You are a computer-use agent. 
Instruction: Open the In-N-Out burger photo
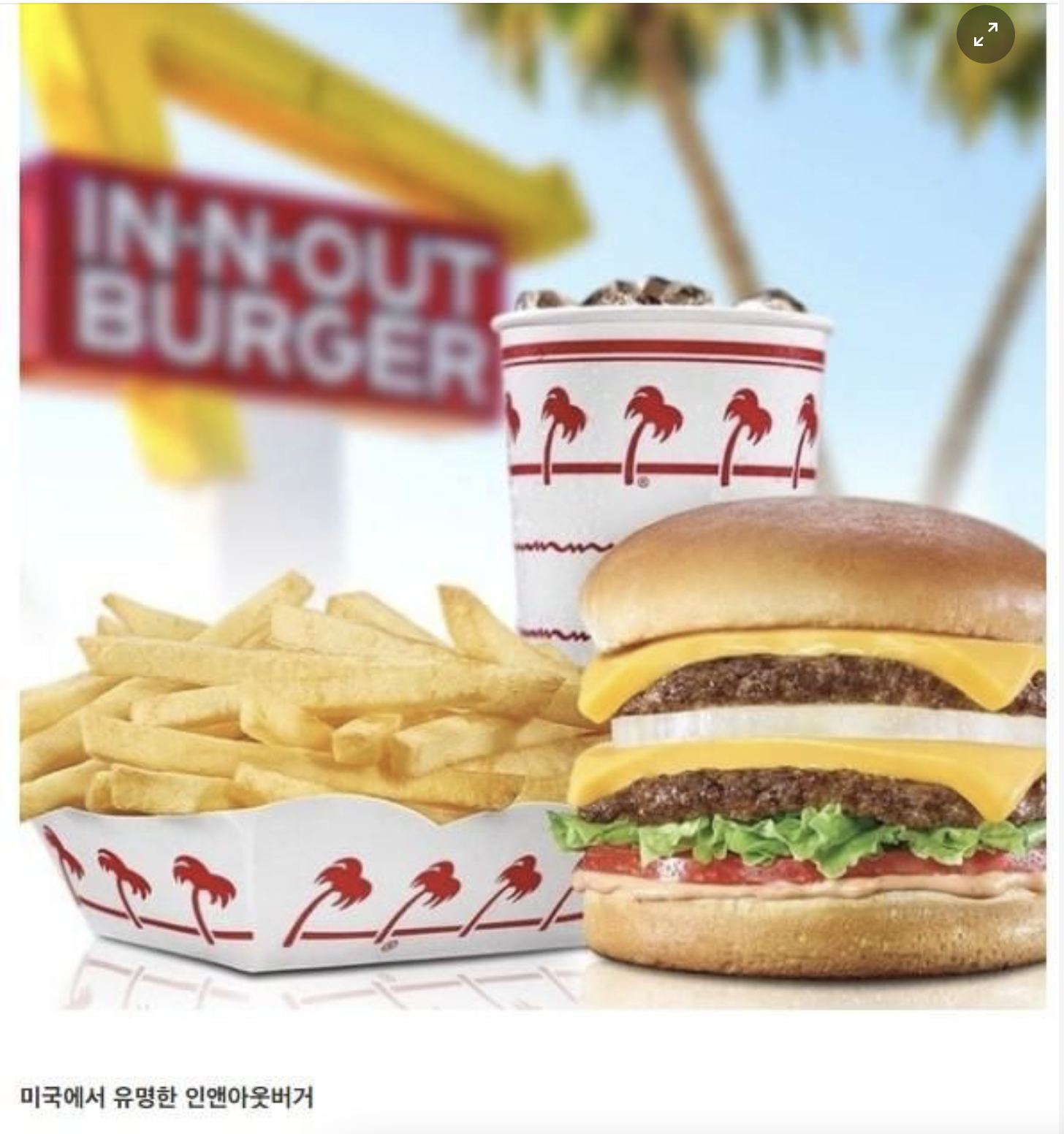click(532, 511)
